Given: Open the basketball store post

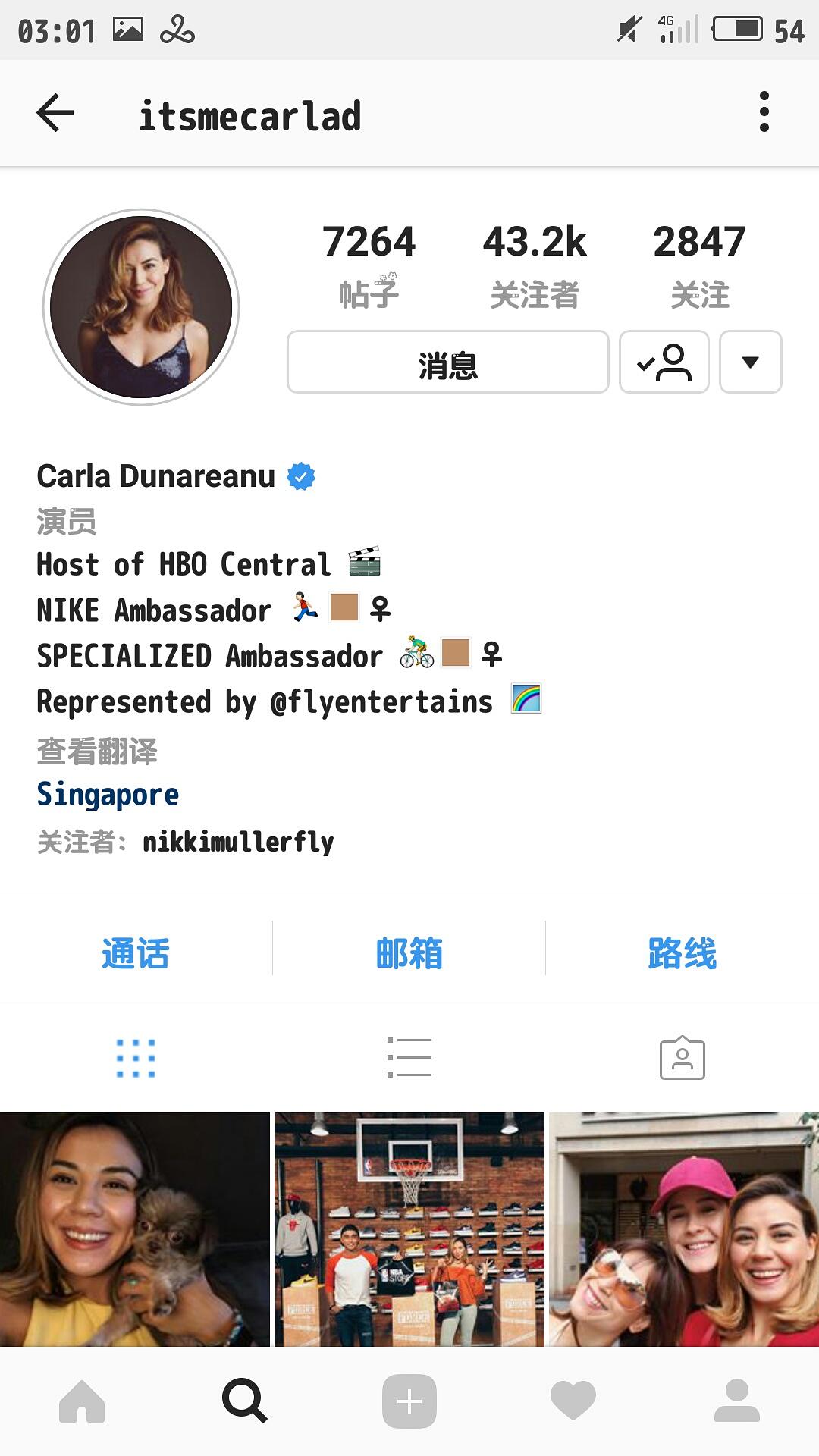Looking at the screenshot, I should [x=409, y=1229].
